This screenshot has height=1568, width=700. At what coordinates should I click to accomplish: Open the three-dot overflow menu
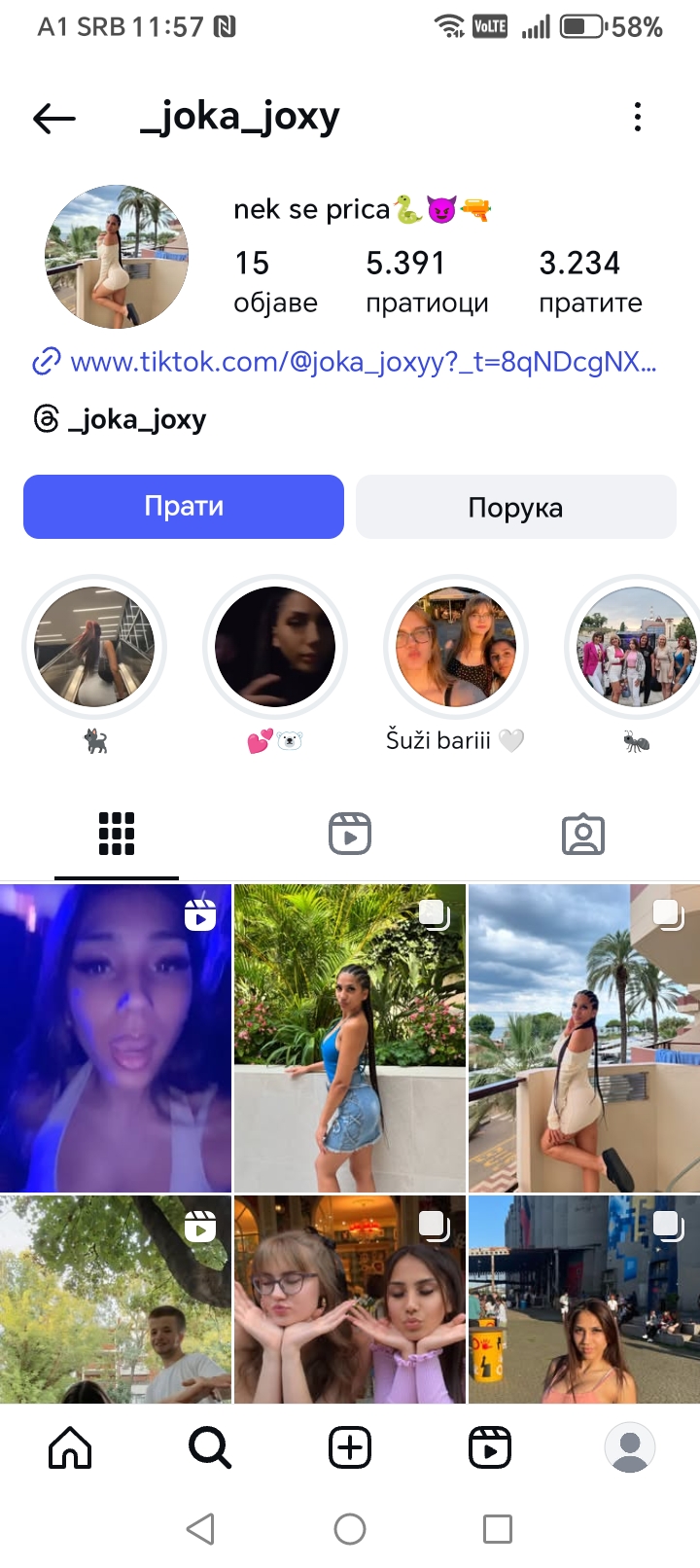click(638, 117)
